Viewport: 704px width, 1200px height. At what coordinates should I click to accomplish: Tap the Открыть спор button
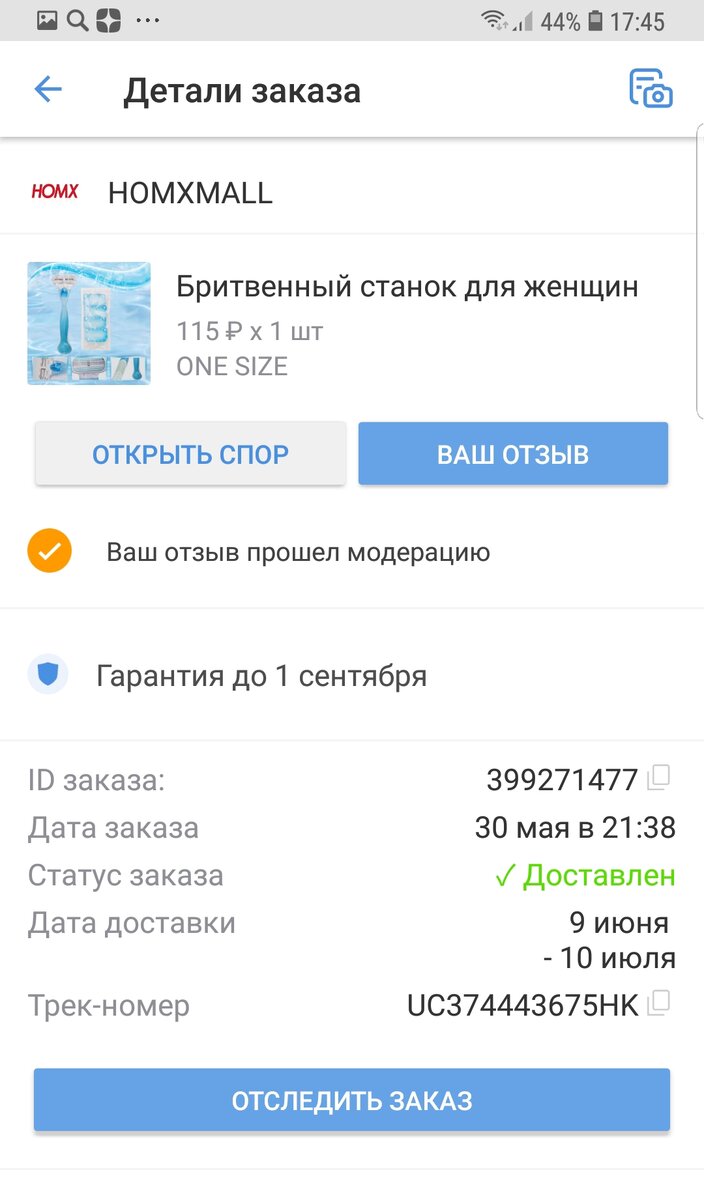[x=190, y=455]
